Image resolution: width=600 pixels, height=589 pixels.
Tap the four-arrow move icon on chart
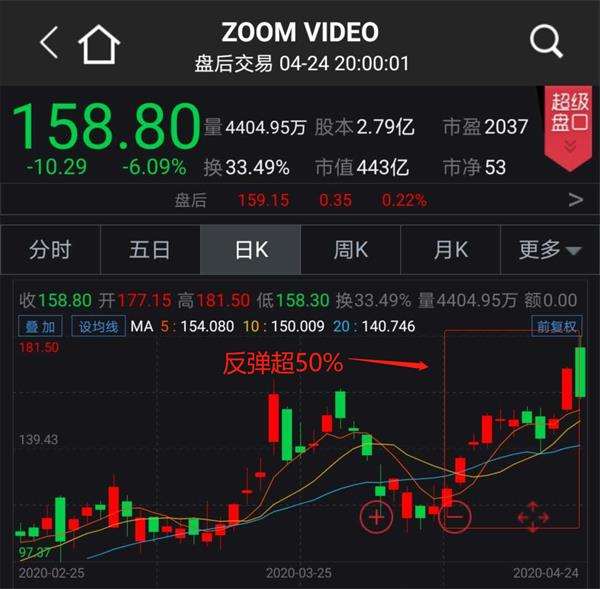click(533, 517)
